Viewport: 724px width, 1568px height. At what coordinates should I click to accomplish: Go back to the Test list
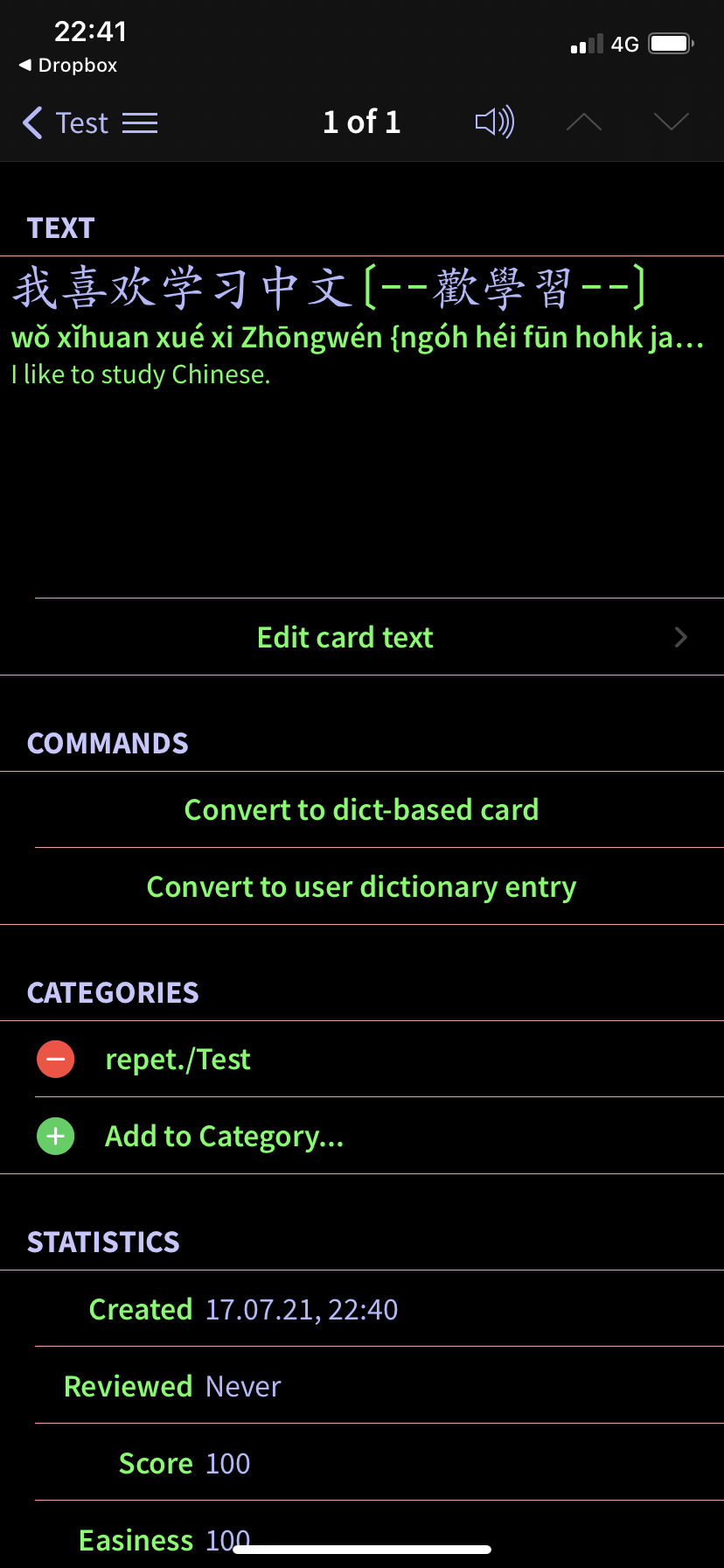[x=65, y=122]
